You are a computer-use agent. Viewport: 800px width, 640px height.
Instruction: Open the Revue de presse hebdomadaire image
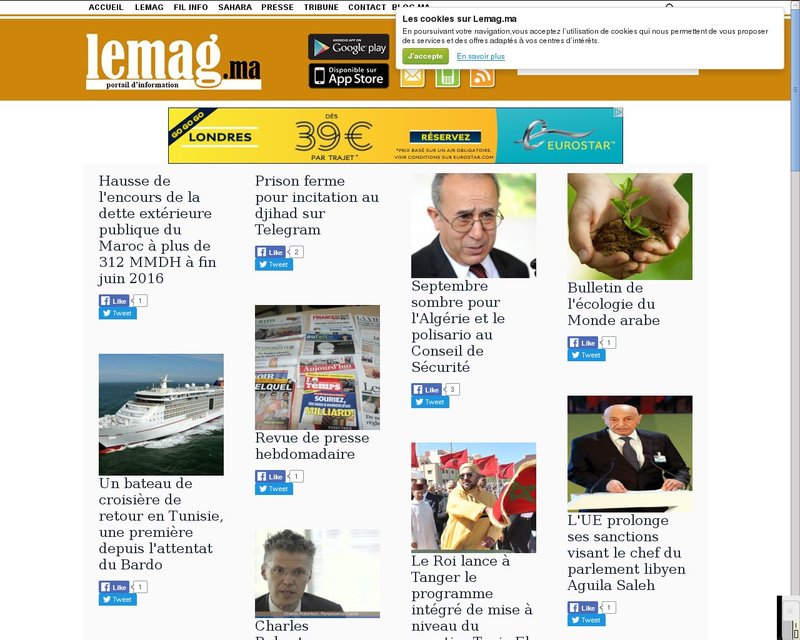[317, 367]
